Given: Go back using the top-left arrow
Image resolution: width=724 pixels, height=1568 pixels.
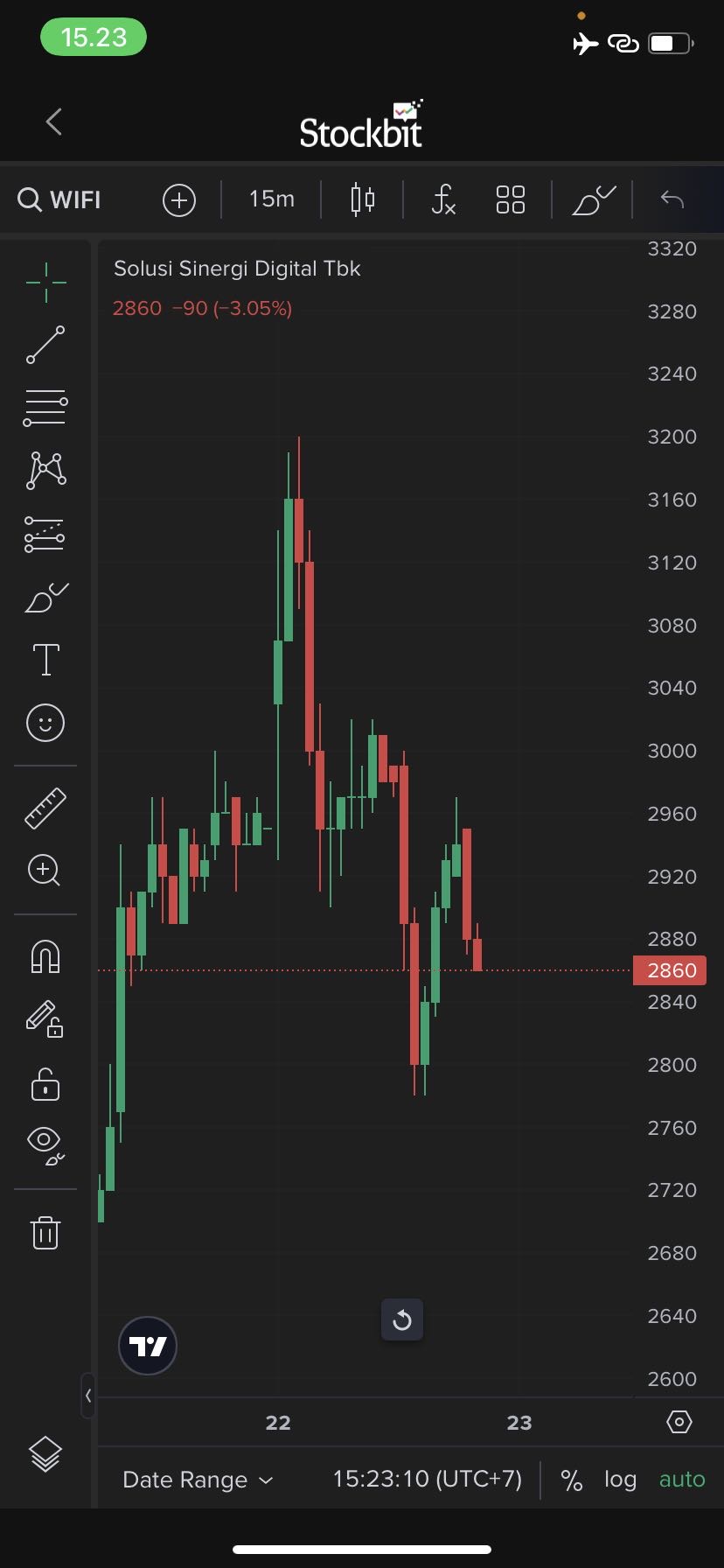Looking at the screenshot, I should 54,122.
